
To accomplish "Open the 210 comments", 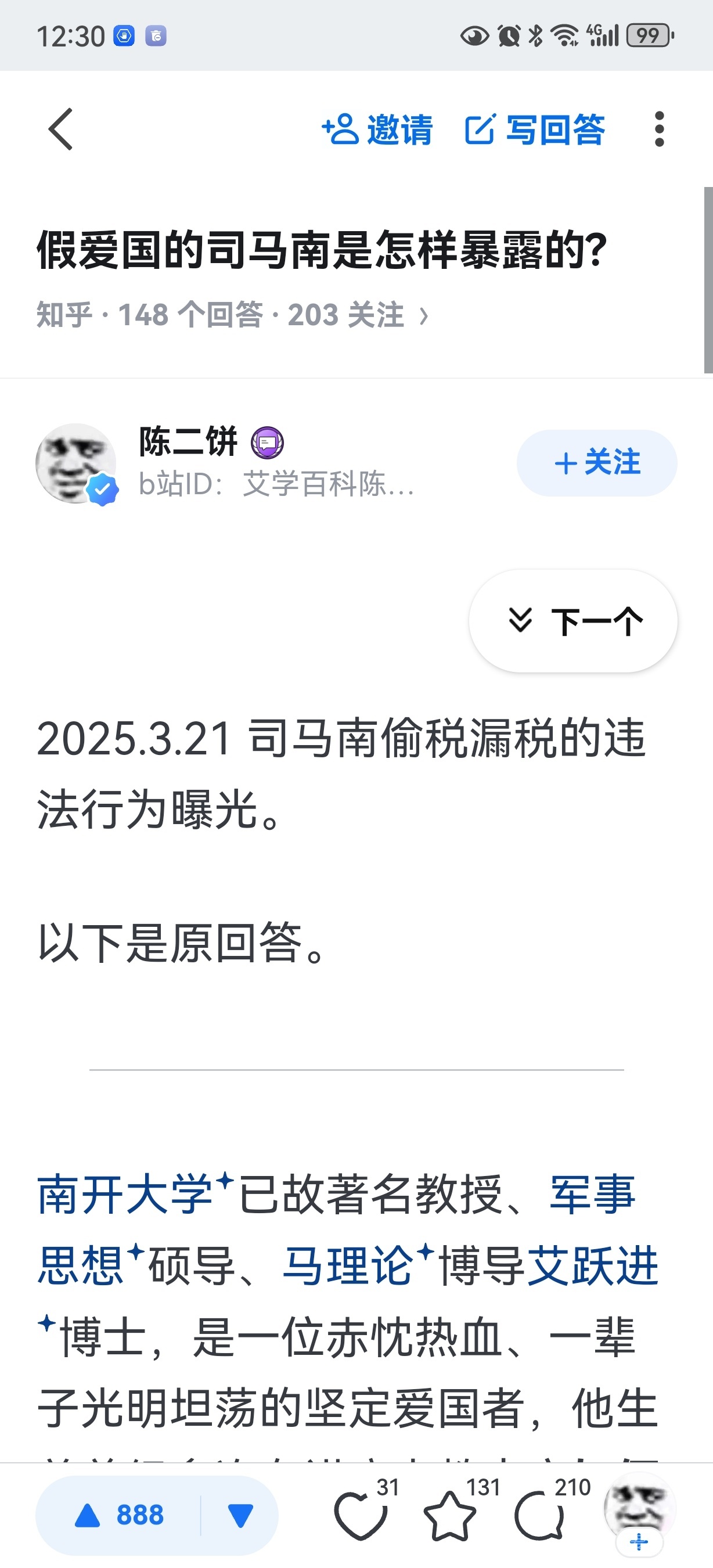I will click(539, 1515).
